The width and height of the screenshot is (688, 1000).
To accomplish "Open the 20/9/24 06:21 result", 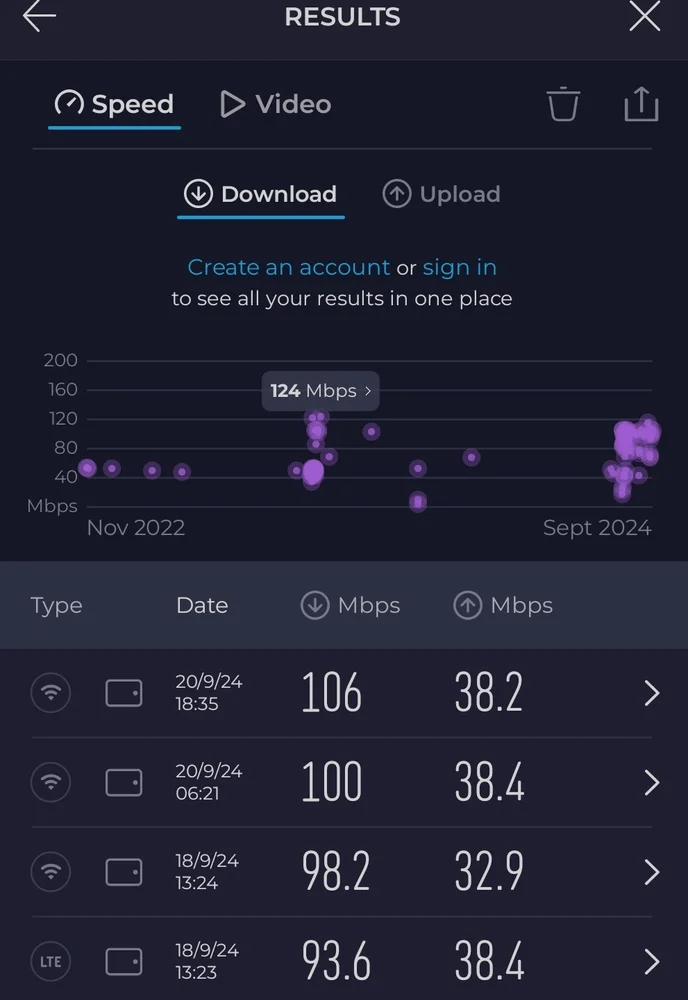I will (344, 782).
